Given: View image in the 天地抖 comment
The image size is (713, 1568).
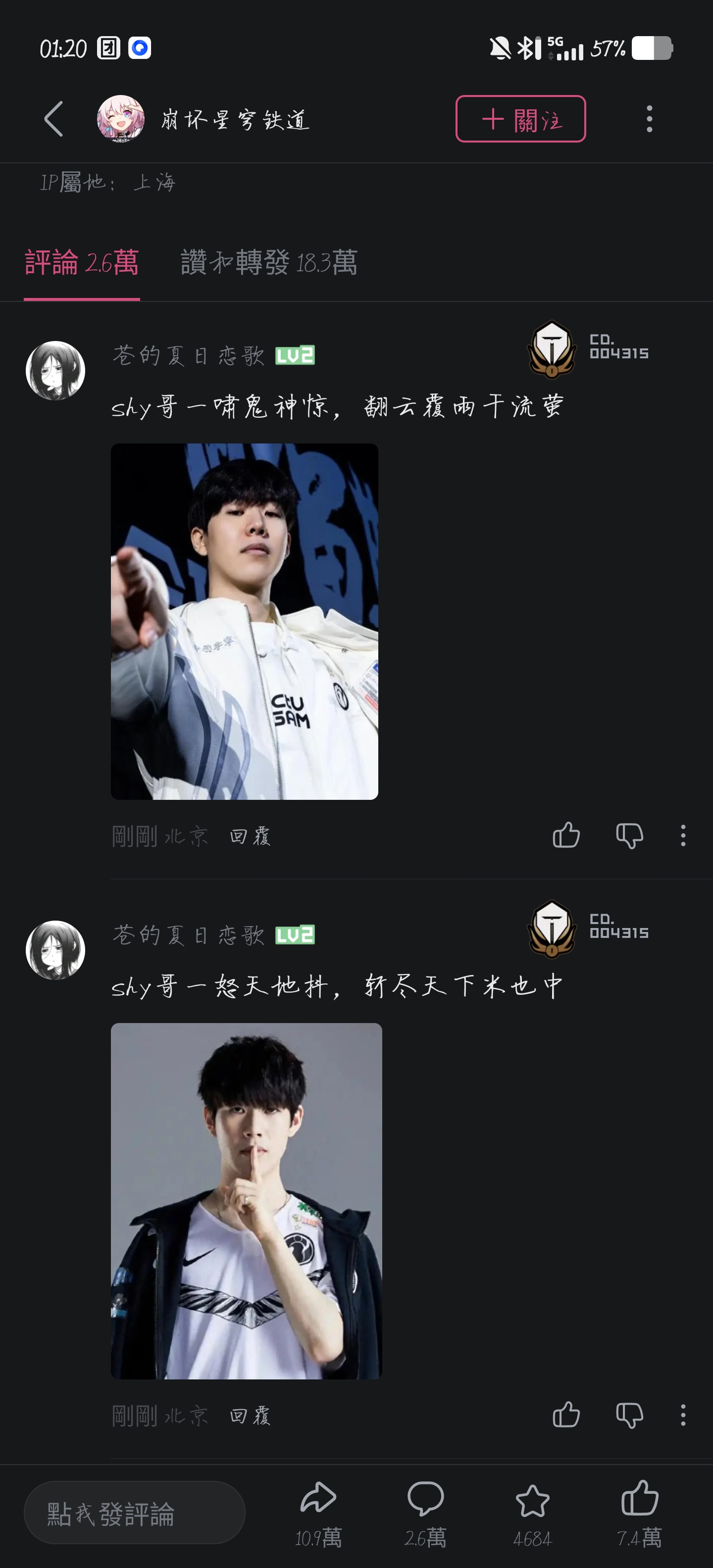Looking at the screenshot, I should click(x=247, y=1201).
